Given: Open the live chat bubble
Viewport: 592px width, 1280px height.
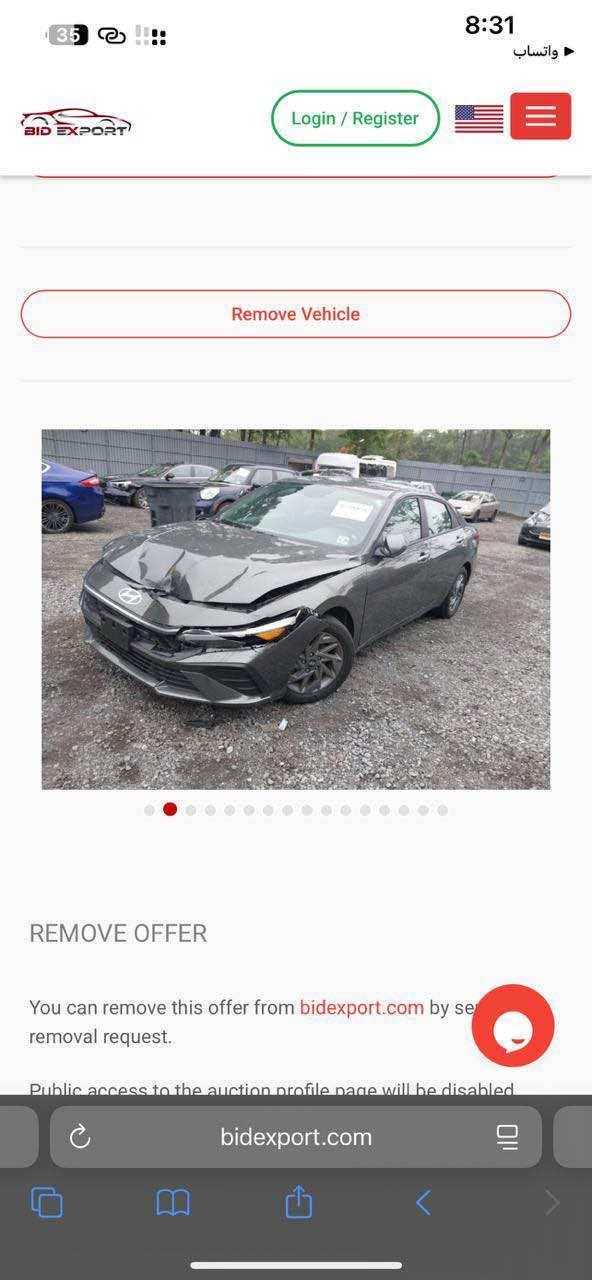Looking at the screenshot, I should (x=513, y=1025).
